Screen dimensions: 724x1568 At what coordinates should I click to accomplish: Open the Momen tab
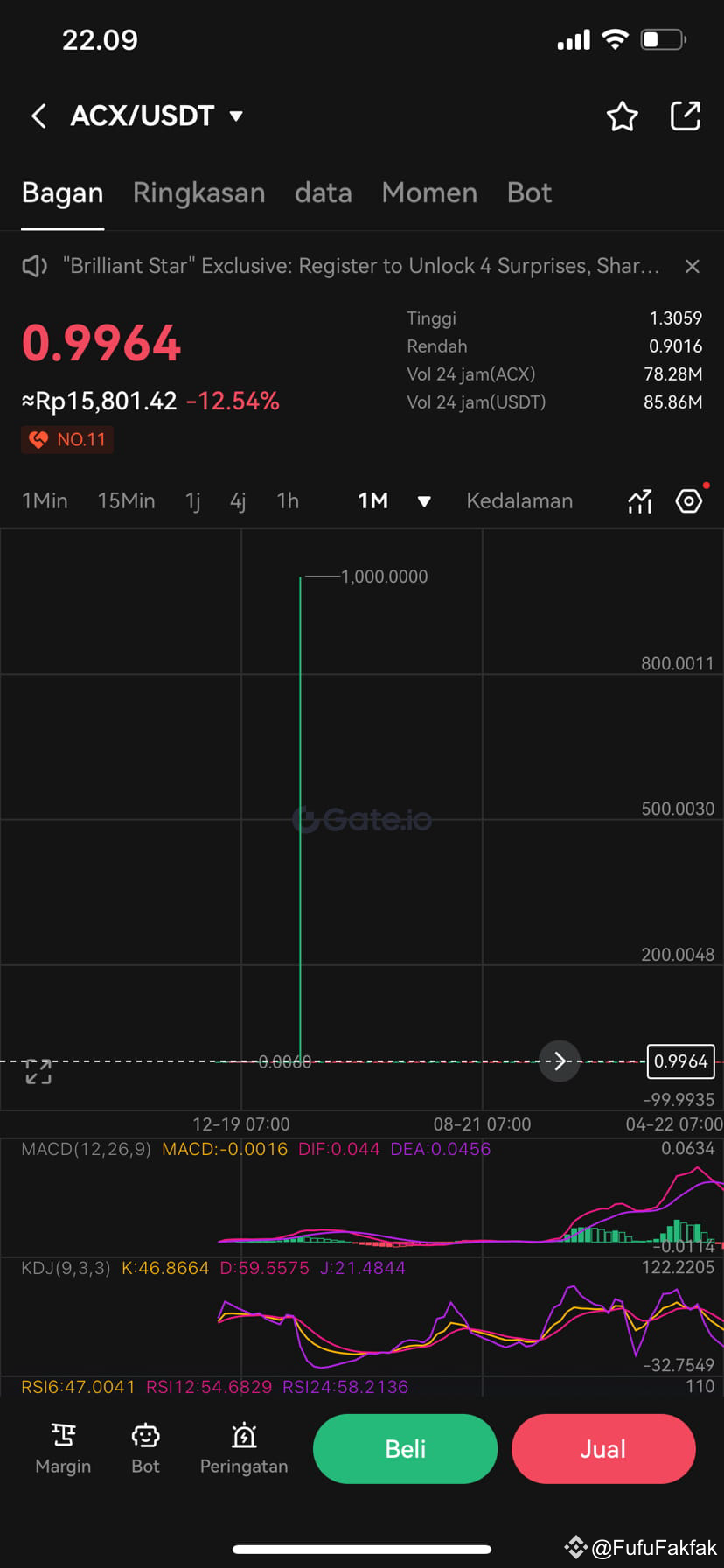click(x=428, y=192)
